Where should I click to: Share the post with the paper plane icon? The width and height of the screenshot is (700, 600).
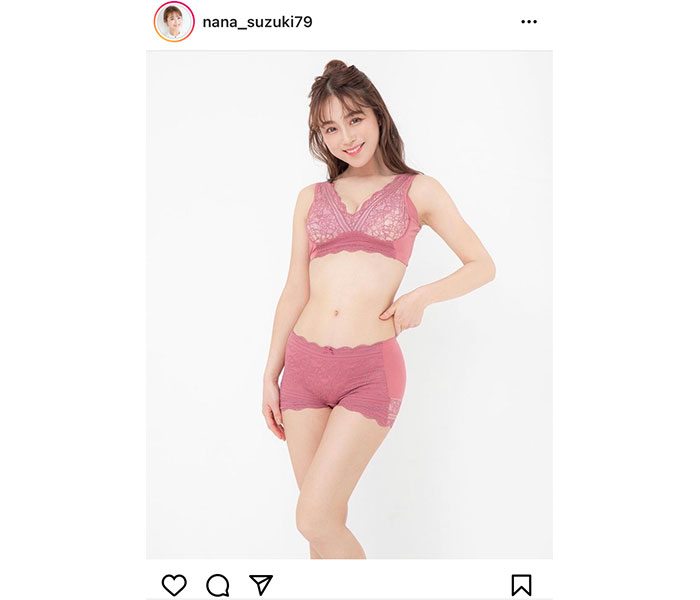pyautogui.click(x=261, y=585)
